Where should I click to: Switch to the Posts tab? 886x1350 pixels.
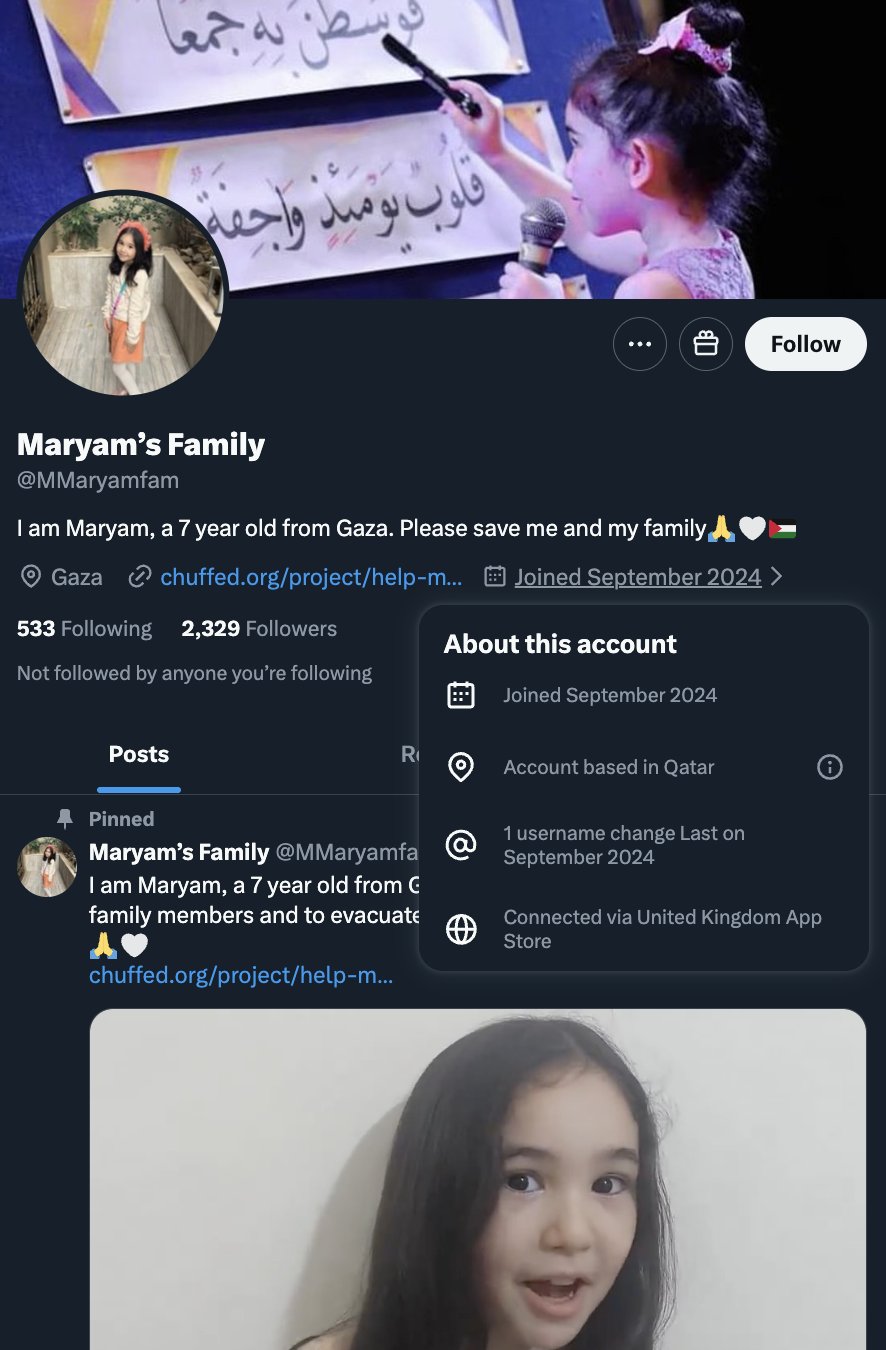tap(139, 754)
